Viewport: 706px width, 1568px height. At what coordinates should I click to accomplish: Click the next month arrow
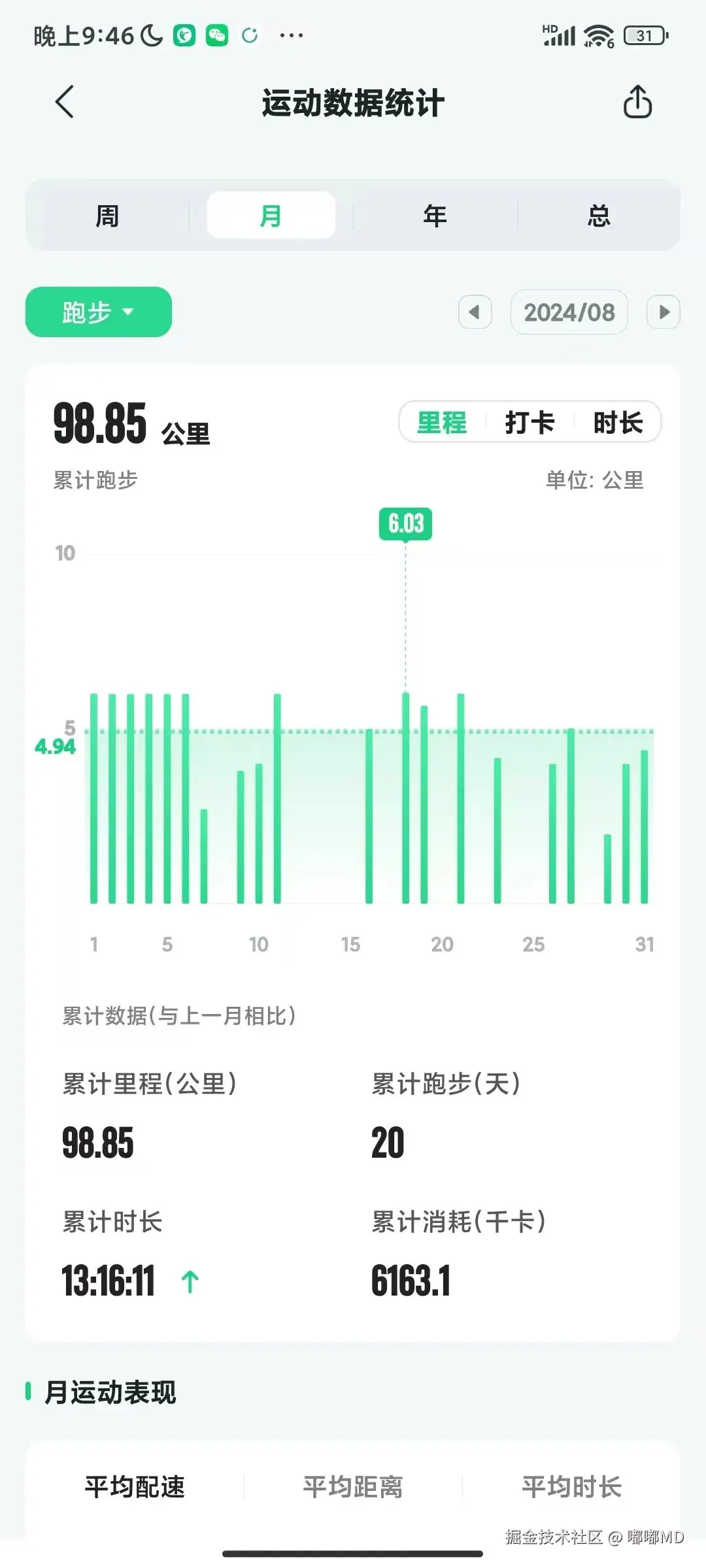(664, 312)
